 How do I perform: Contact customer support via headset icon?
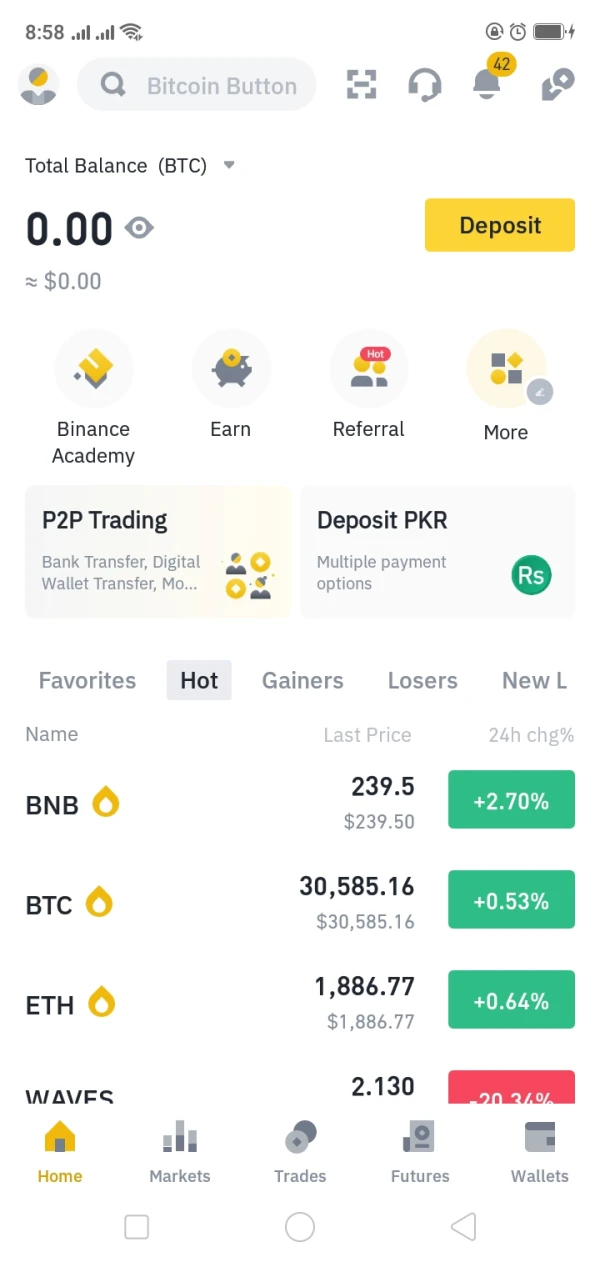tap(425, 85)
